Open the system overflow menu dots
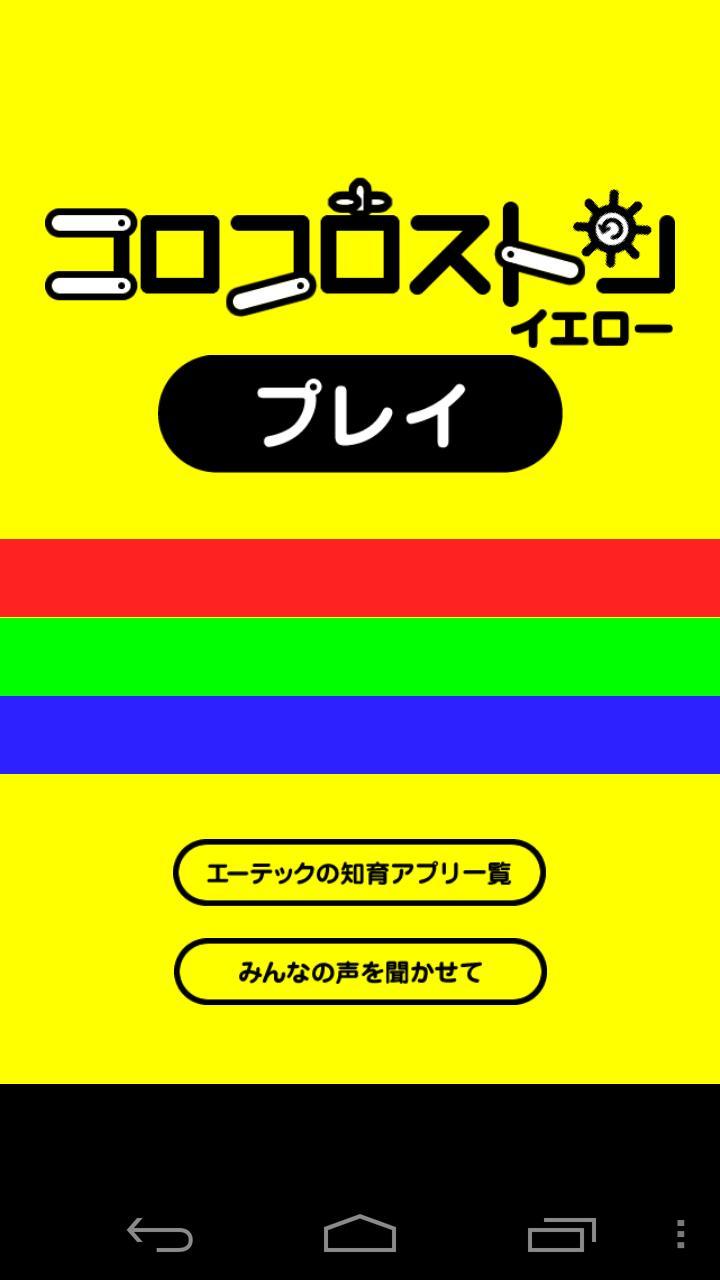Image resolution: width=720 pixels, height=1280 pixels. click(x=680, y=1235)
